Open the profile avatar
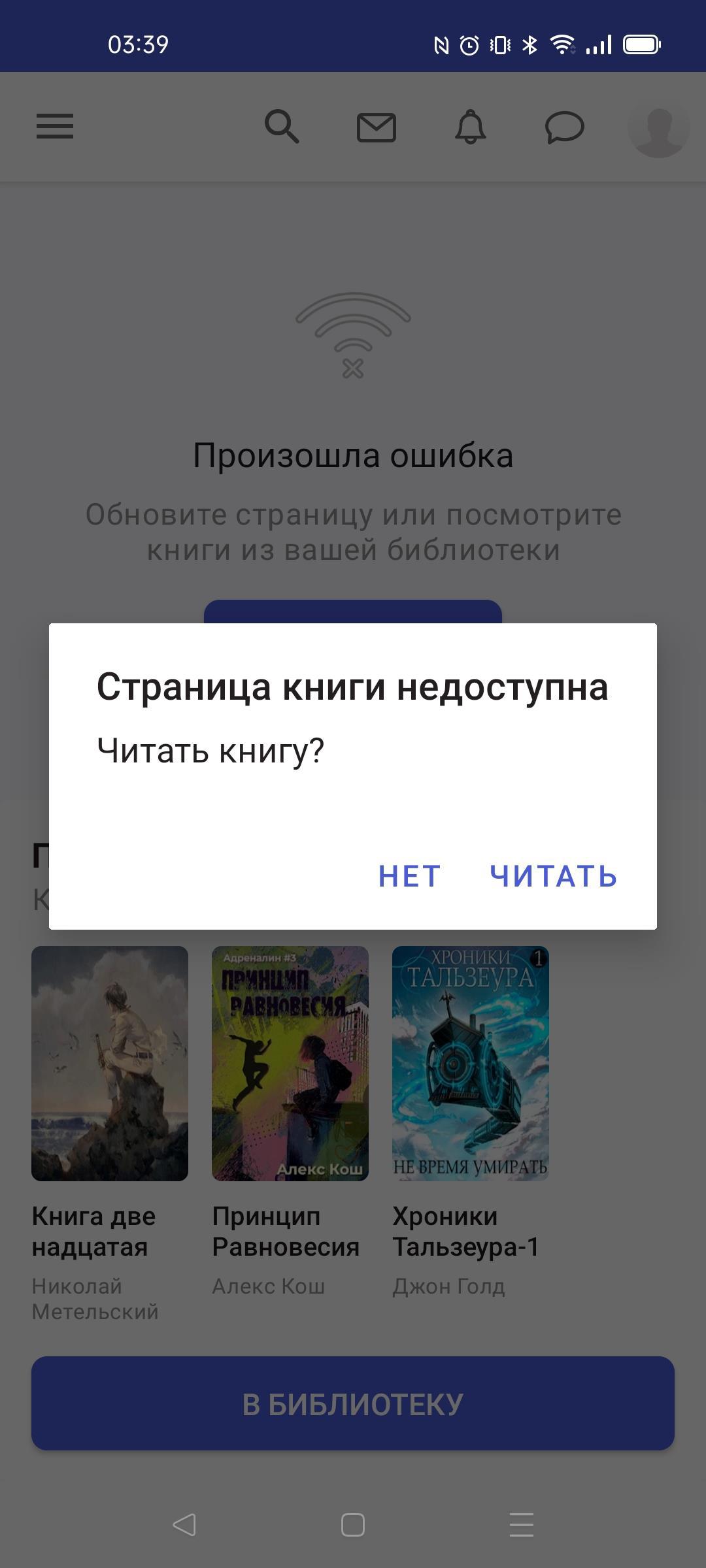This screenshot has width=706, height=1568. [658, 127]
